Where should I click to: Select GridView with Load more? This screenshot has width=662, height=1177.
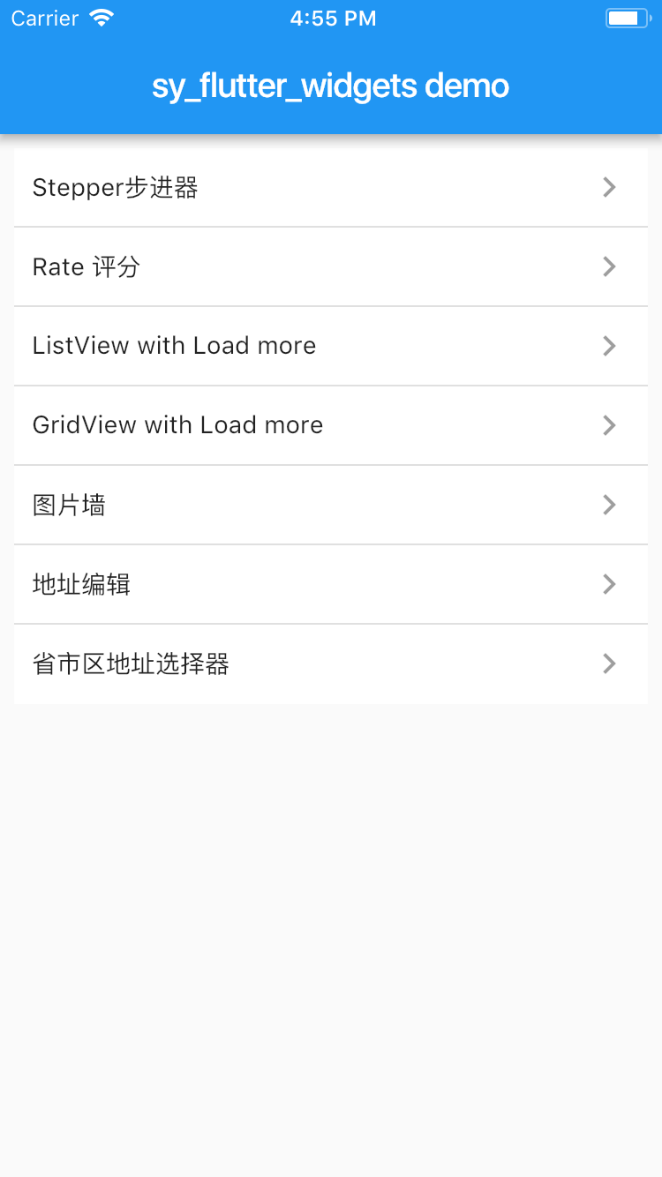point(330,426)
